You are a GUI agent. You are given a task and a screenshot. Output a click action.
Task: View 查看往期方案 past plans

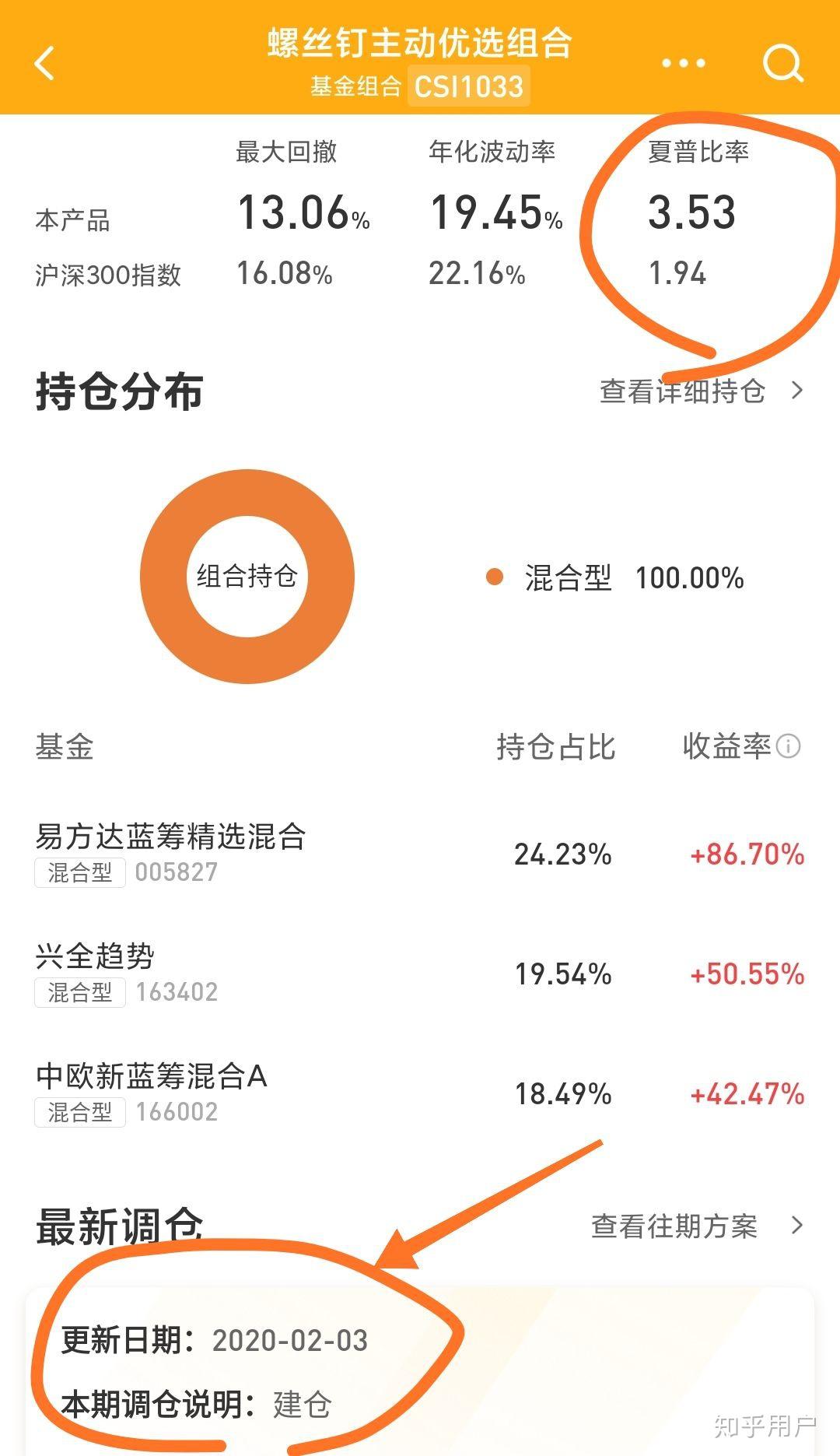696,1226
